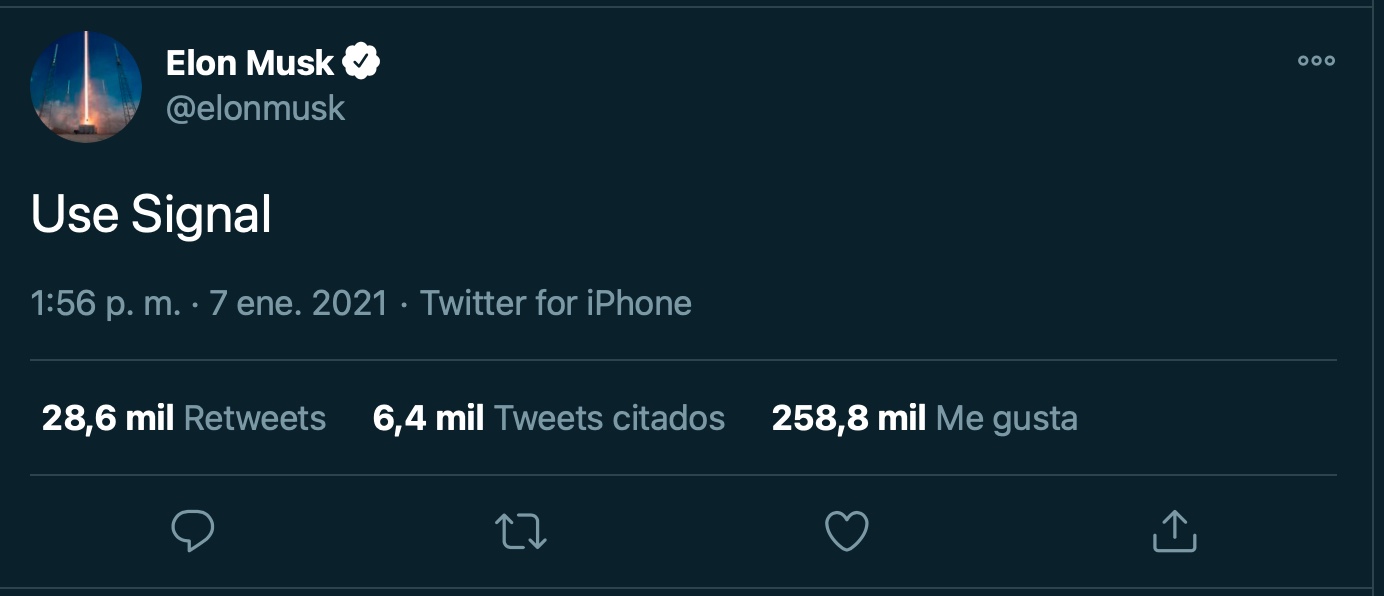Open the 6,4 mil Tweets citados
The width and height of the screenshot is (1384, 596).
coord(548,418)
